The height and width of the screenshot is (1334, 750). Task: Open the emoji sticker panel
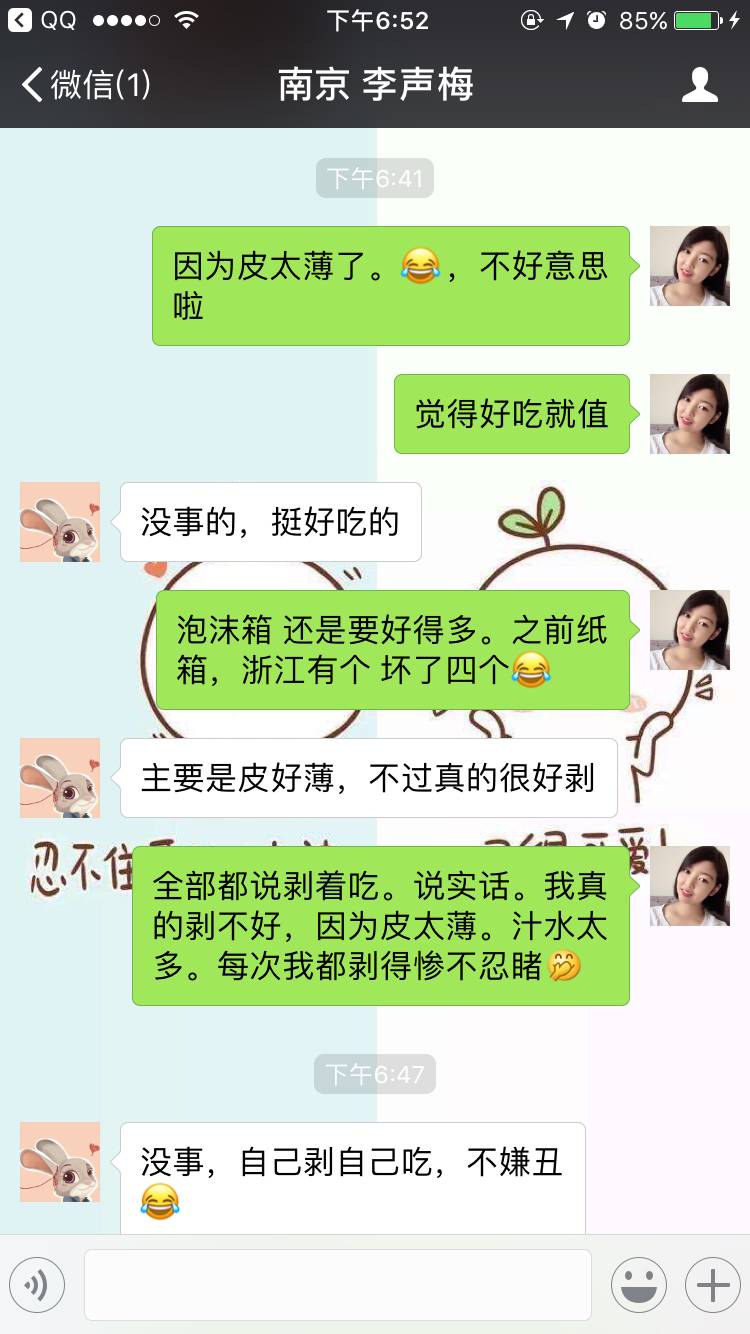pos(639,1285)
